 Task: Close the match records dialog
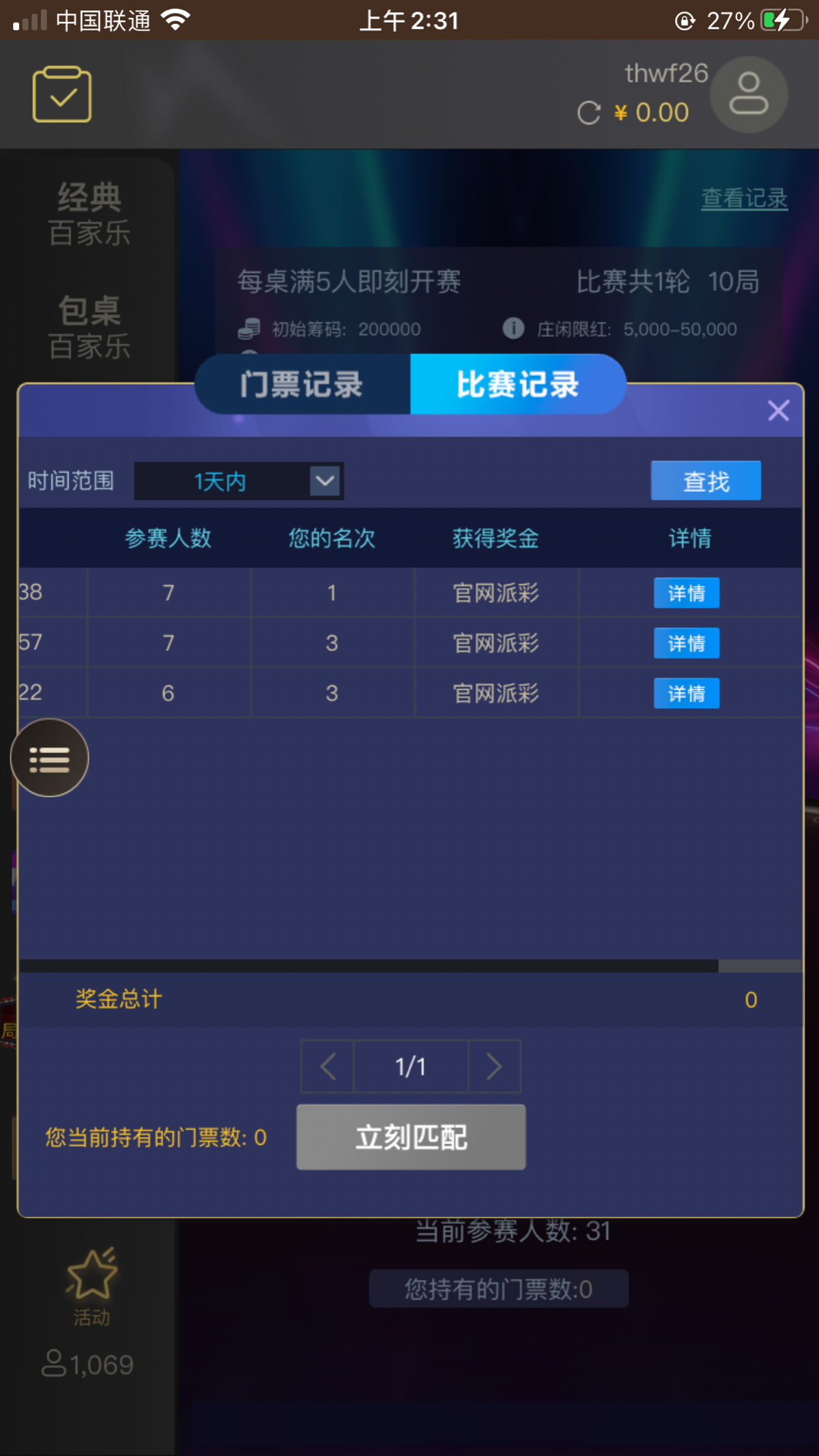(x=778, y=411)
